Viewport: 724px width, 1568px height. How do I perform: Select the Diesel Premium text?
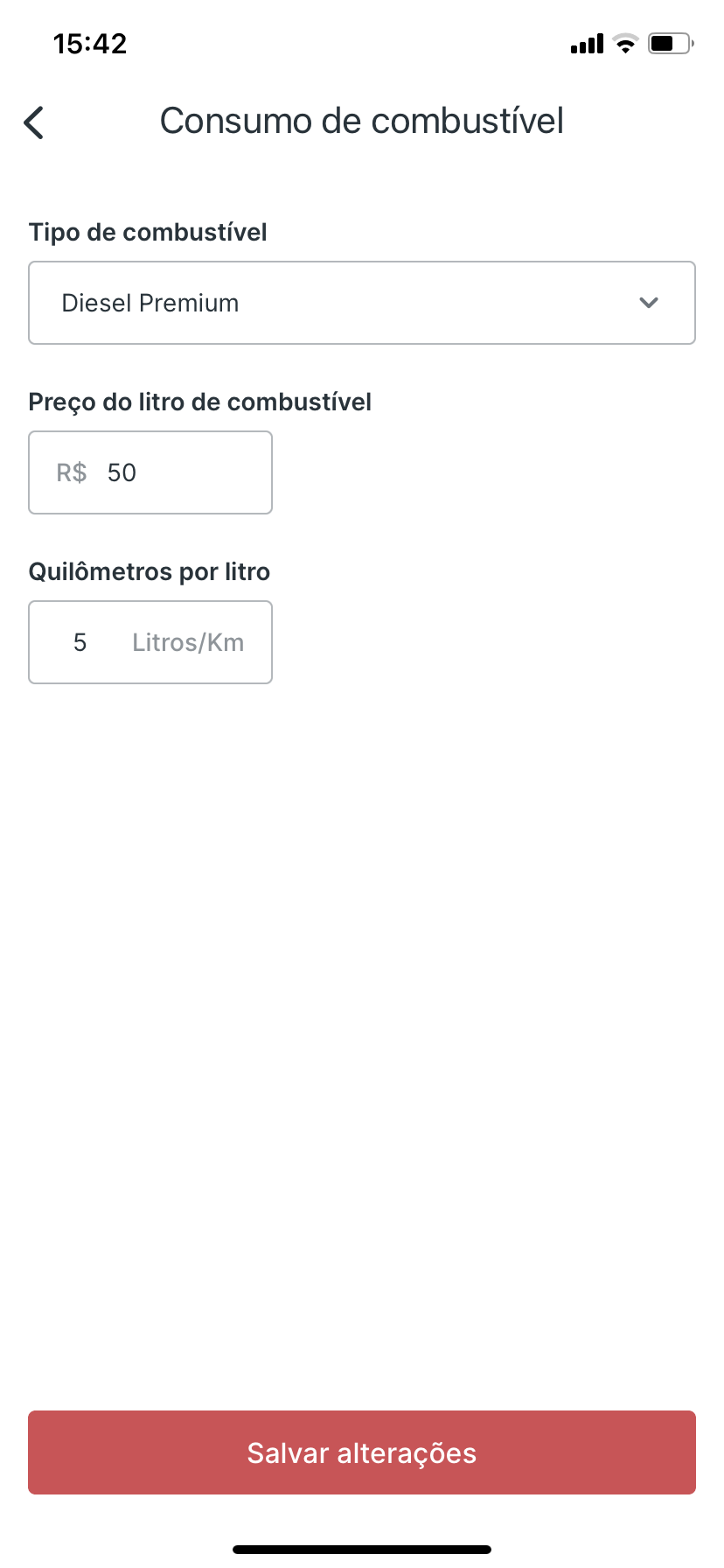pos(150,303)
